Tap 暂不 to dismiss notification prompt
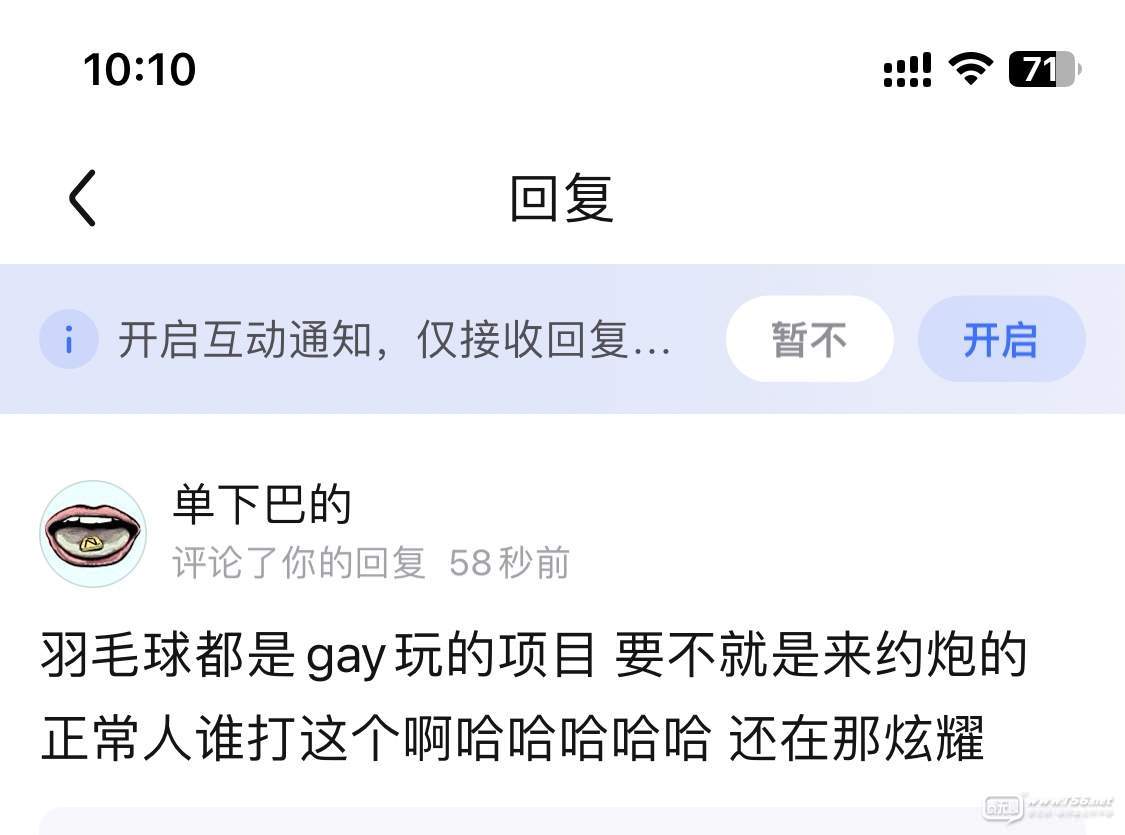The width and height of the screenshot is (1125, 835). [x=809, y=340]
